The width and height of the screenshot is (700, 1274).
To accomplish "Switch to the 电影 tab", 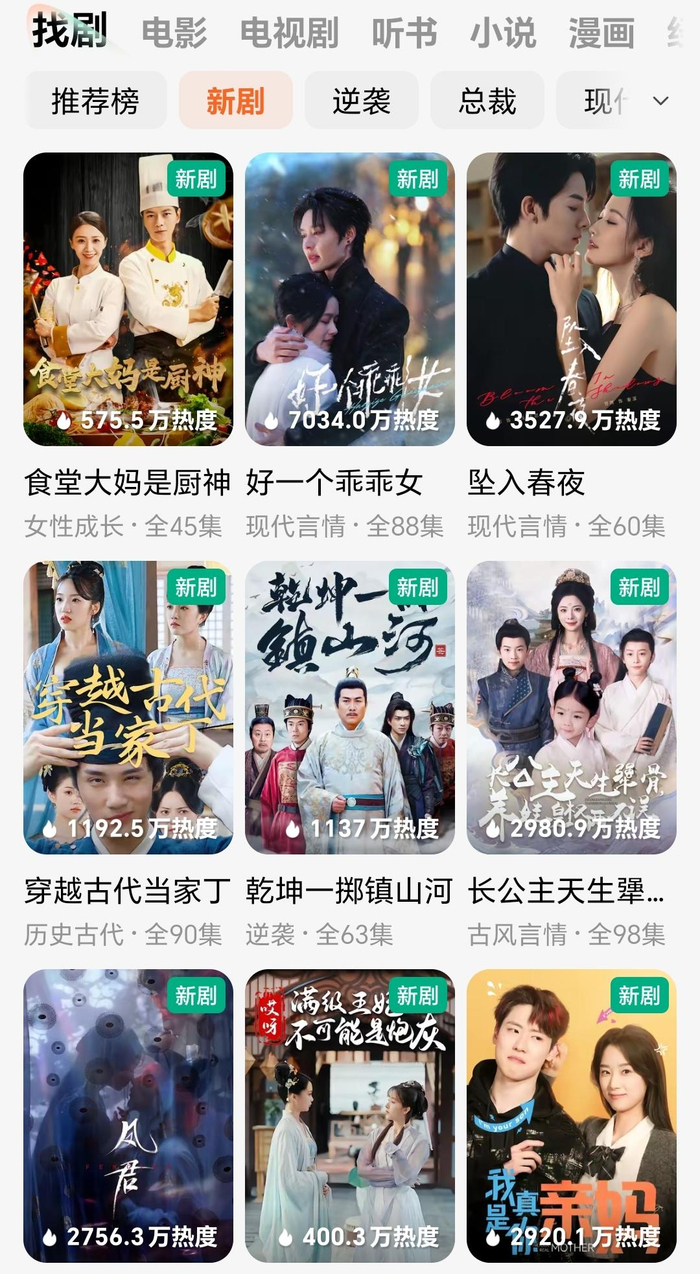I will click(x=174, y=33).
